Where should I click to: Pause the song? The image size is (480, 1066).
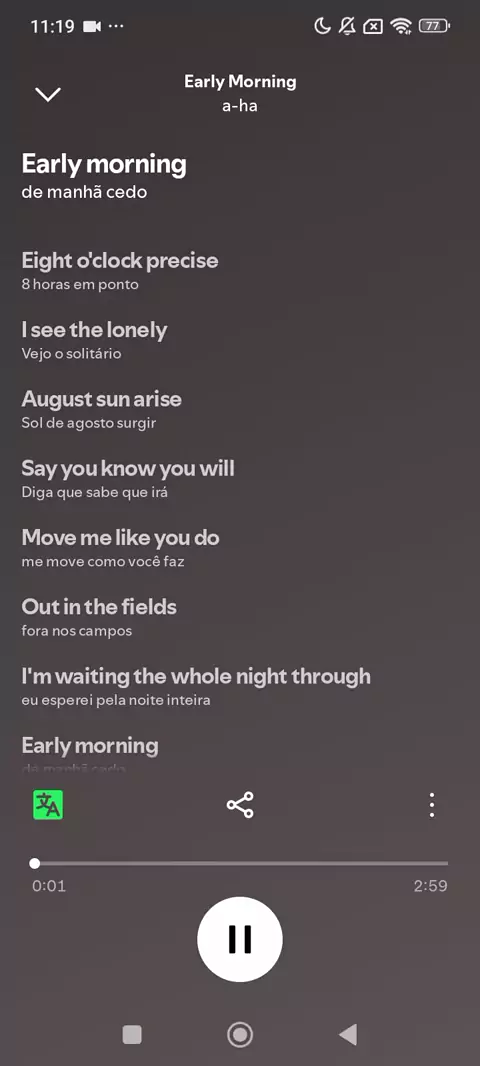coord(240,939)
